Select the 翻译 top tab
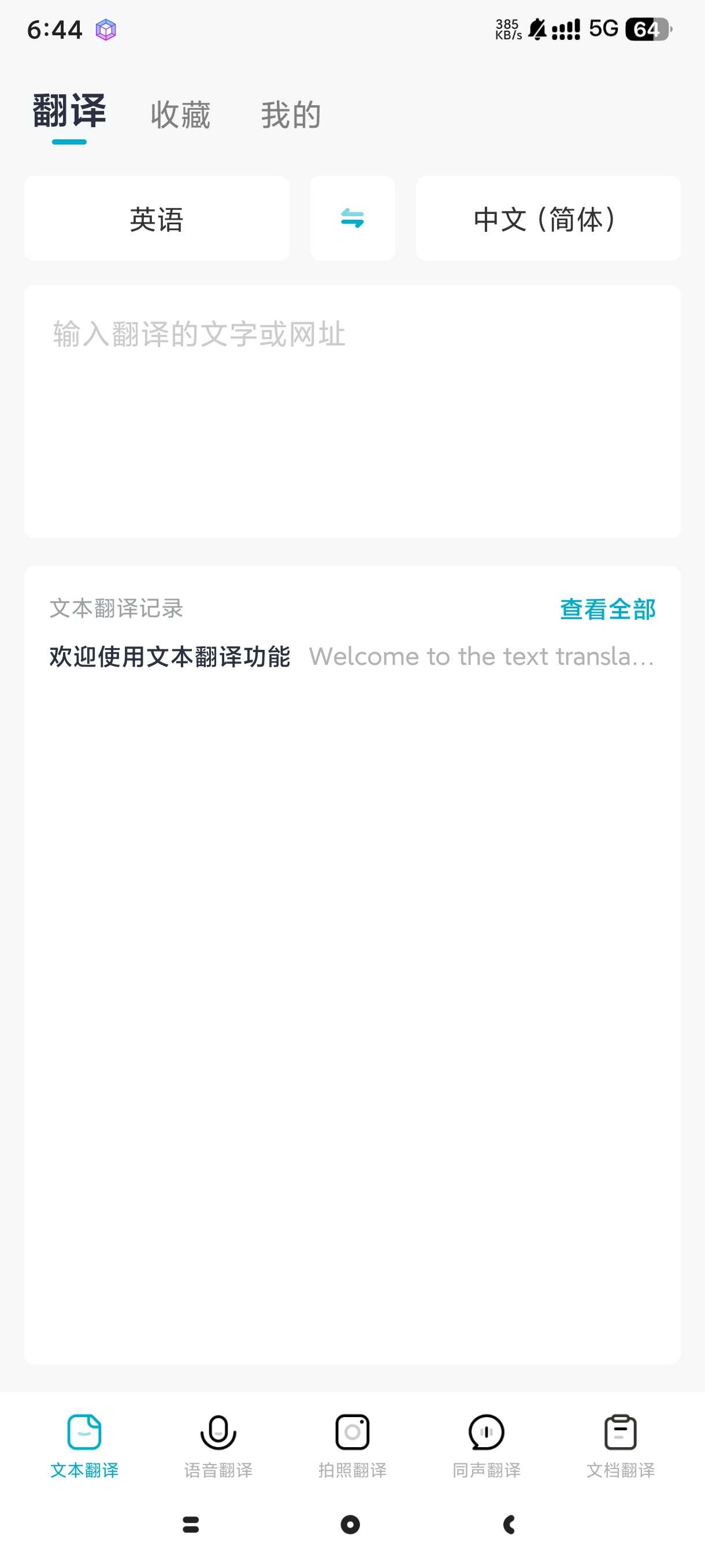This screenshot has height=1568, width=705. tap(69, 112)
